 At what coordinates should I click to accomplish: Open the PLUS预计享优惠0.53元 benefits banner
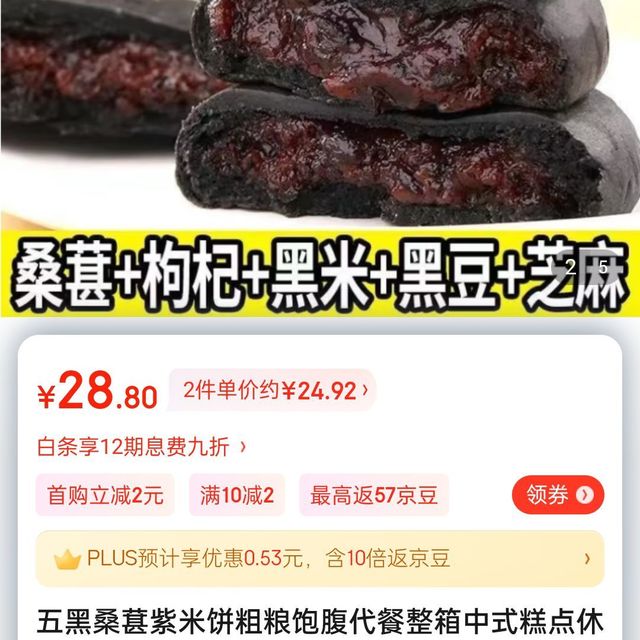click(x=320, y=558)
